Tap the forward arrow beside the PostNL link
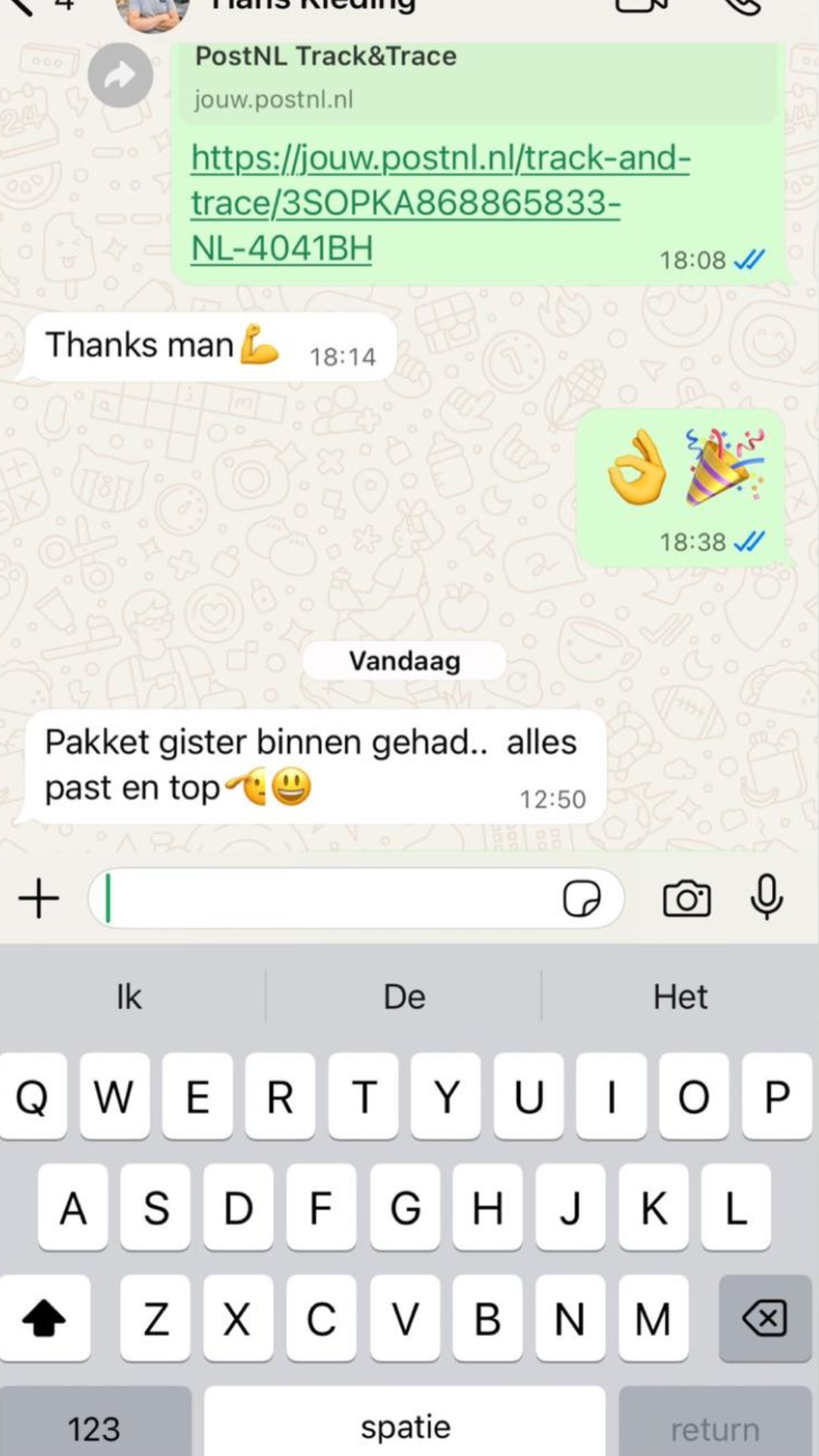The image size is (819, 1456). coord(120,76)
